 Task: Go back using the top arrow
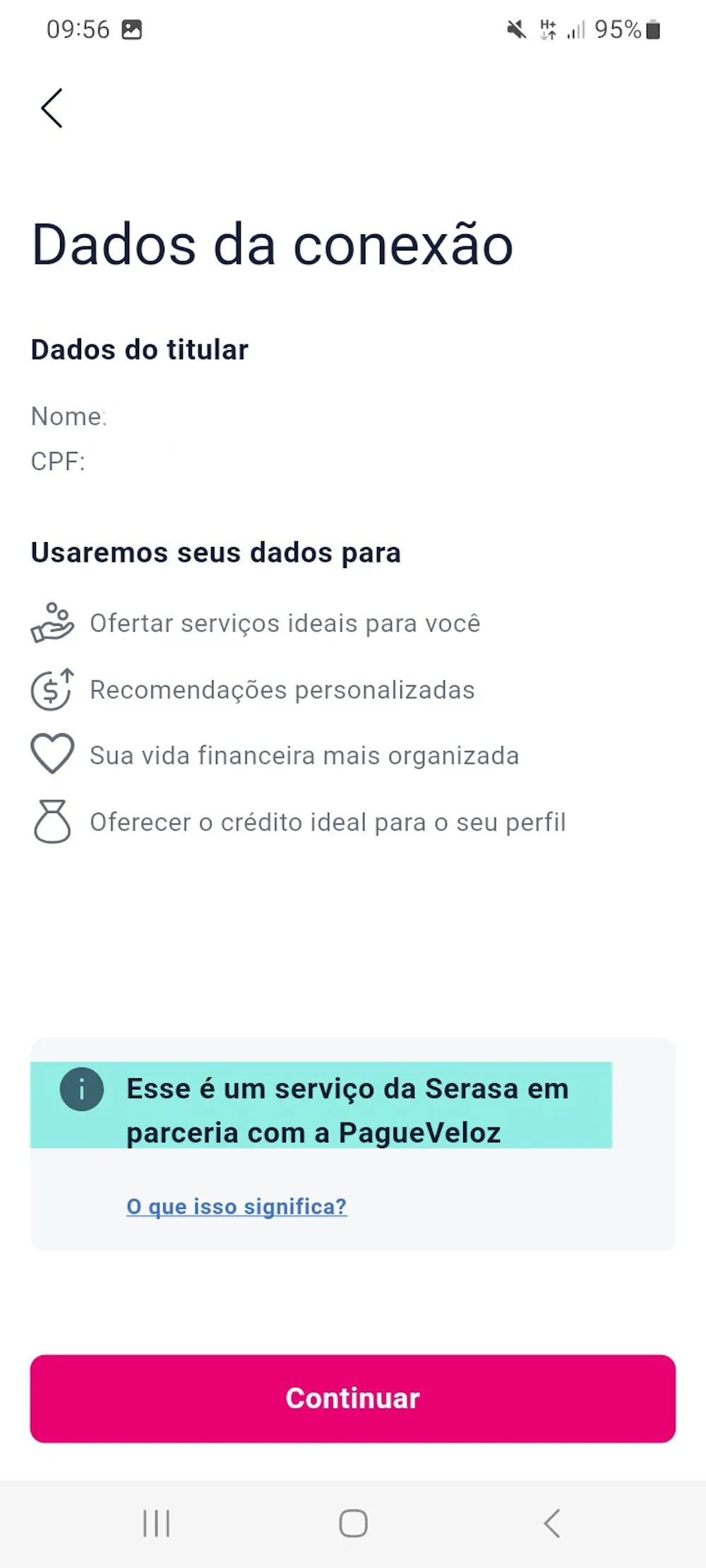click(x=52, y=108)
